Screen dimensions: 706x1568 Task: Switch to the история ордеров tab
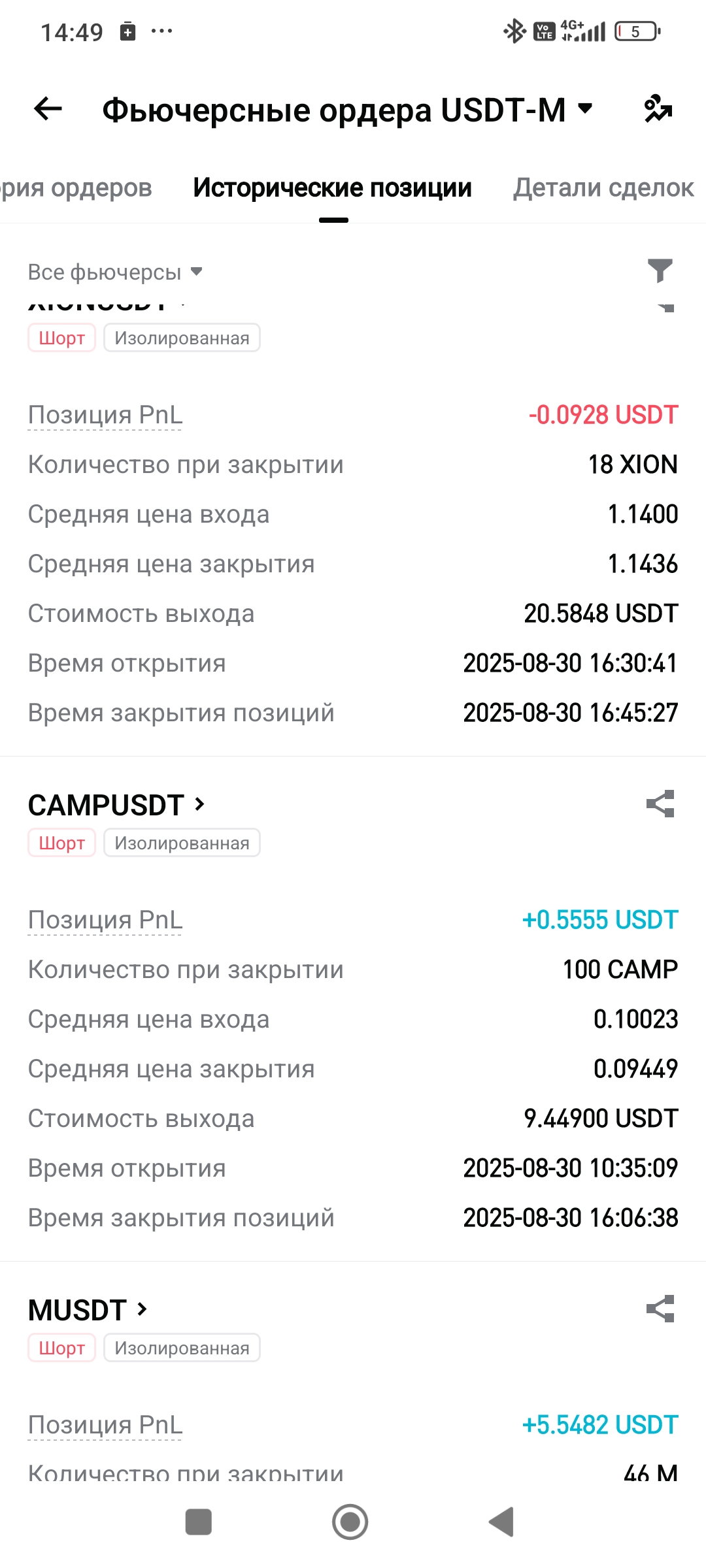pyautogui.click(x=76, y=188)
